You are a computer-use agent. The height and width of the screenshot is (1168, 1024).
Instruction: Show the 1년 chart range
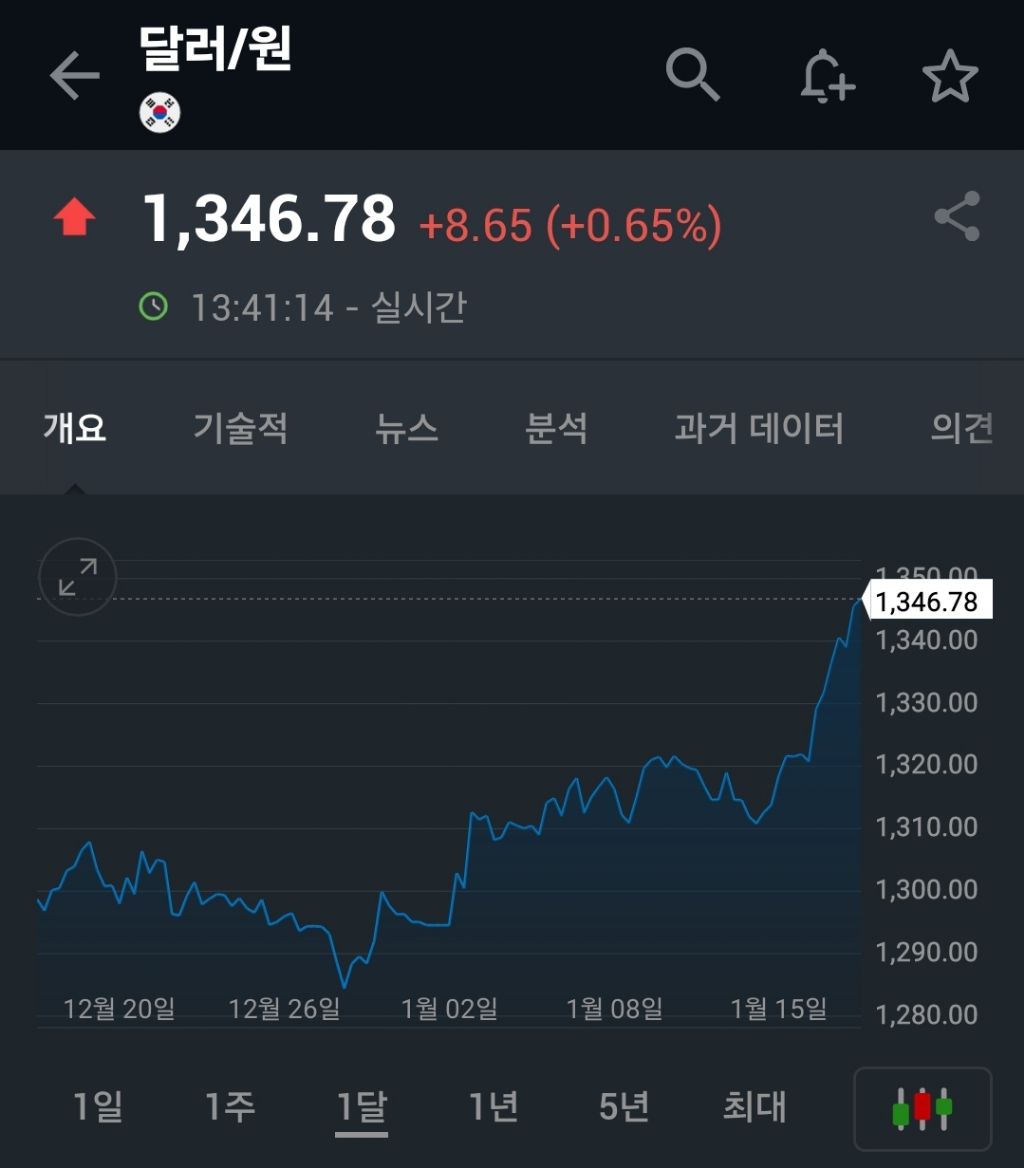pyautogui.click(x=493, y=1107)
